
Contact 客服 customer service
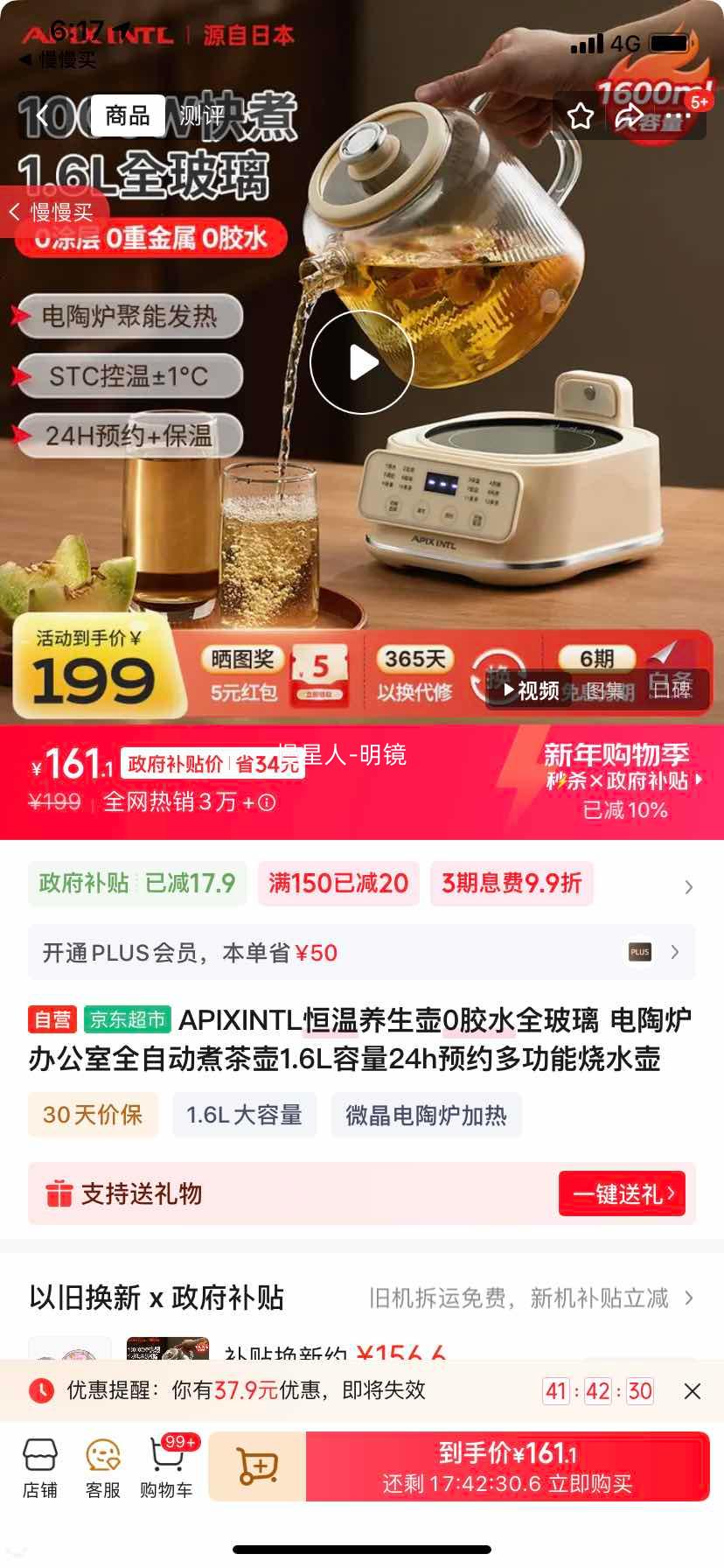102,1468
